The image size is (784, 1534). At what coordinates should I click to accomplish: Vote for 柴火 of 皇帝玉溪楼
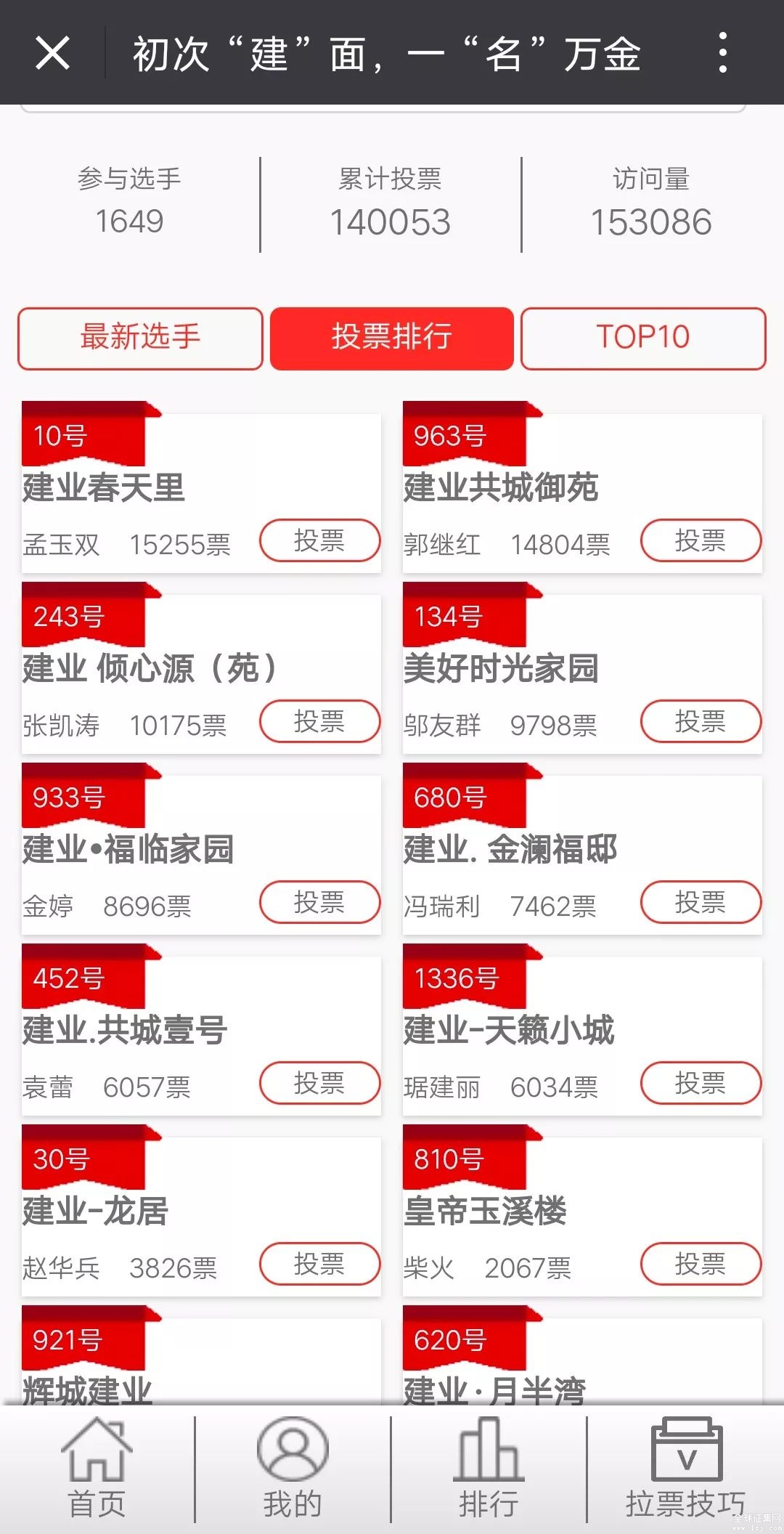701,1264
